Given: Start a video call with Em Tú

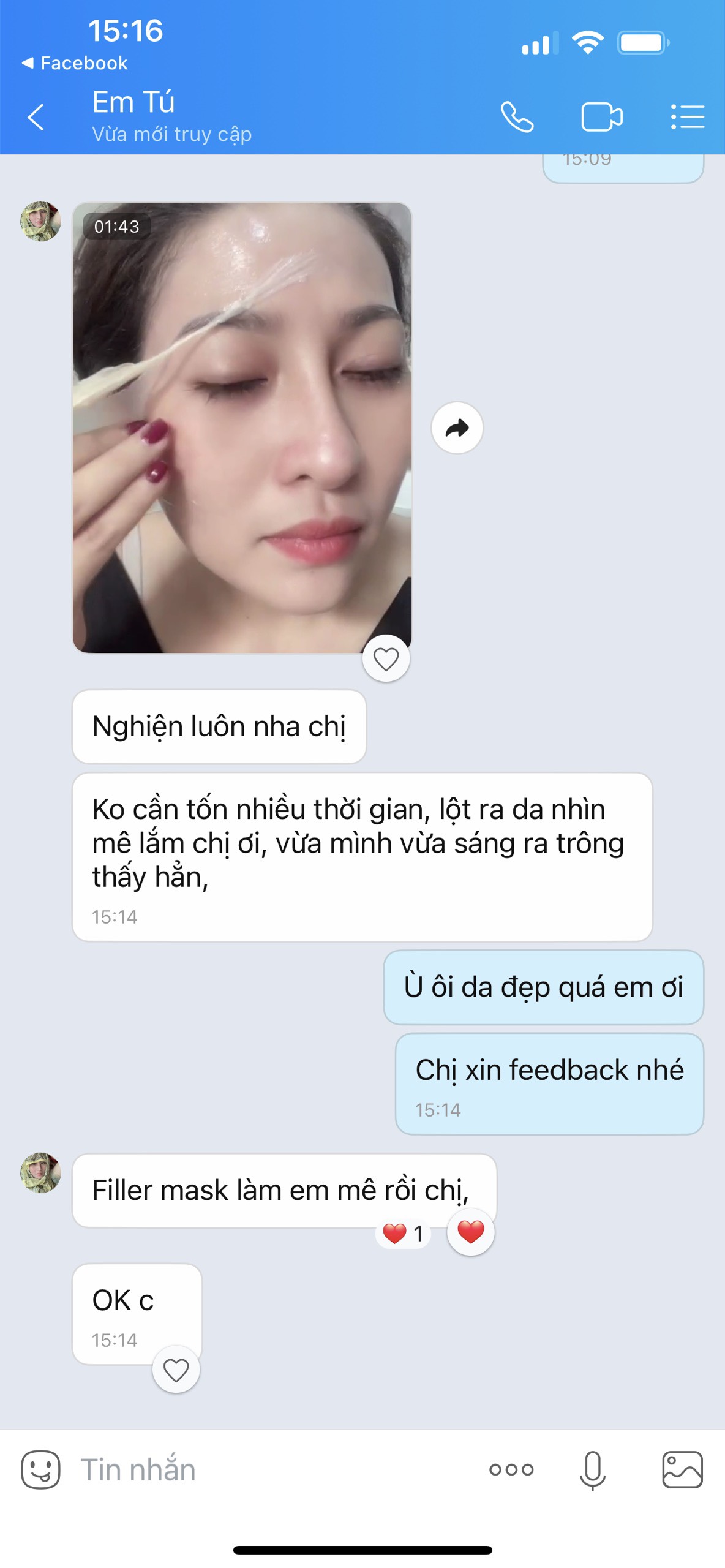Looking at the screenshot, I should point(601,117).
